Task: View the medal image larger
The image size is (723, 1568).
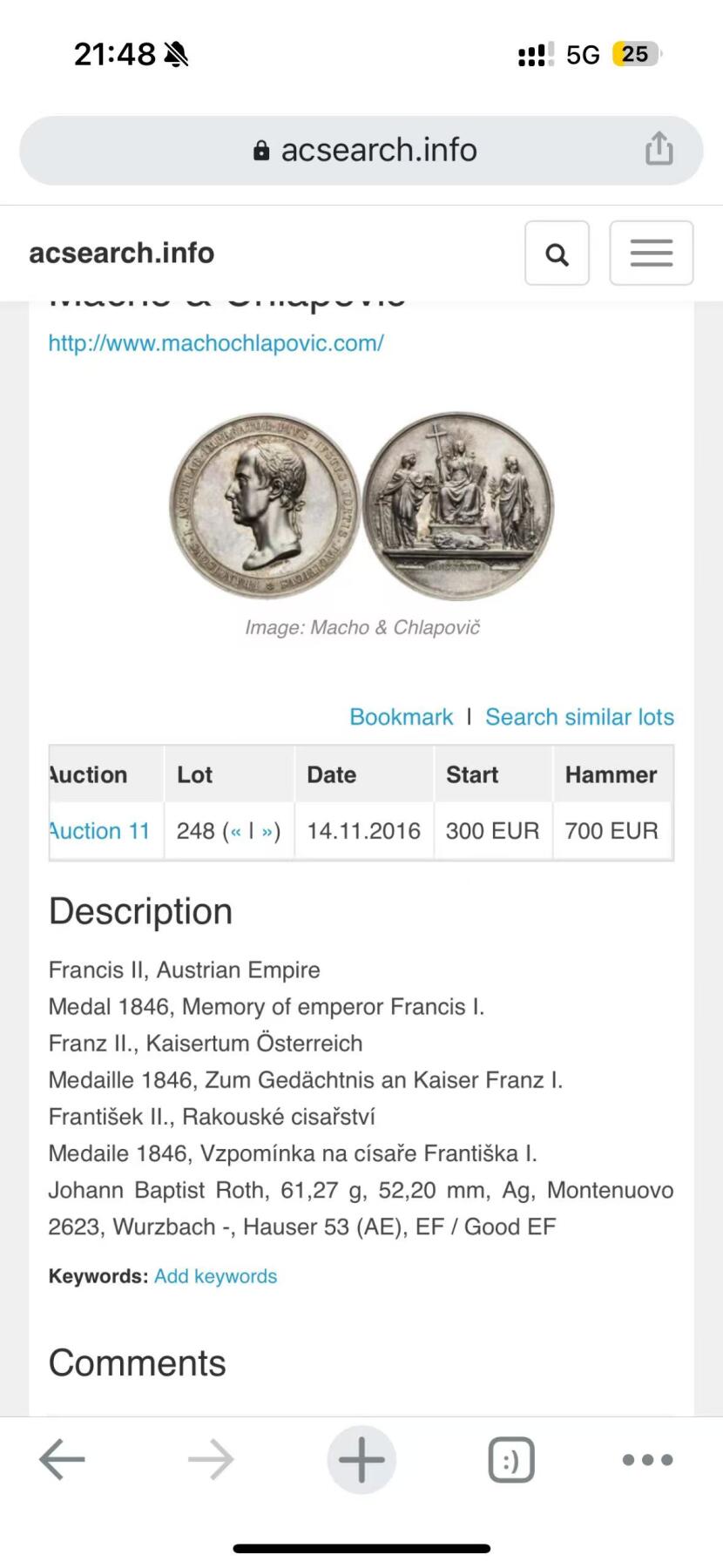Action: point(361,506)
